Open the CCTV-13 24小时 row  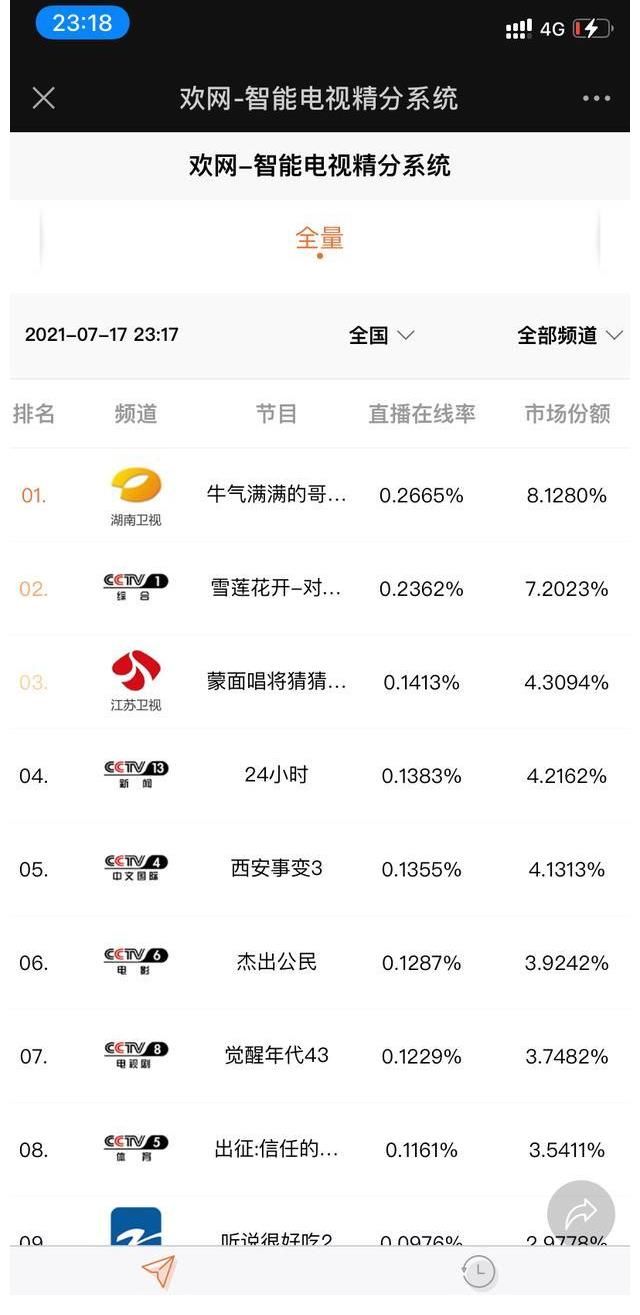coord(320,775)
